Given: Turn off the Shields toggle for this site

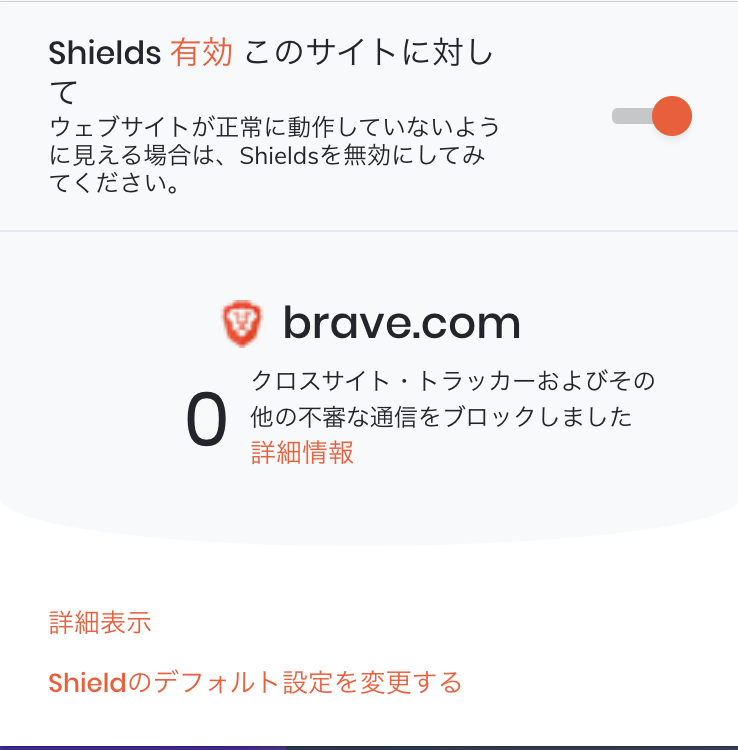Looking at the screenshot, I should click(x=652, y=116).
